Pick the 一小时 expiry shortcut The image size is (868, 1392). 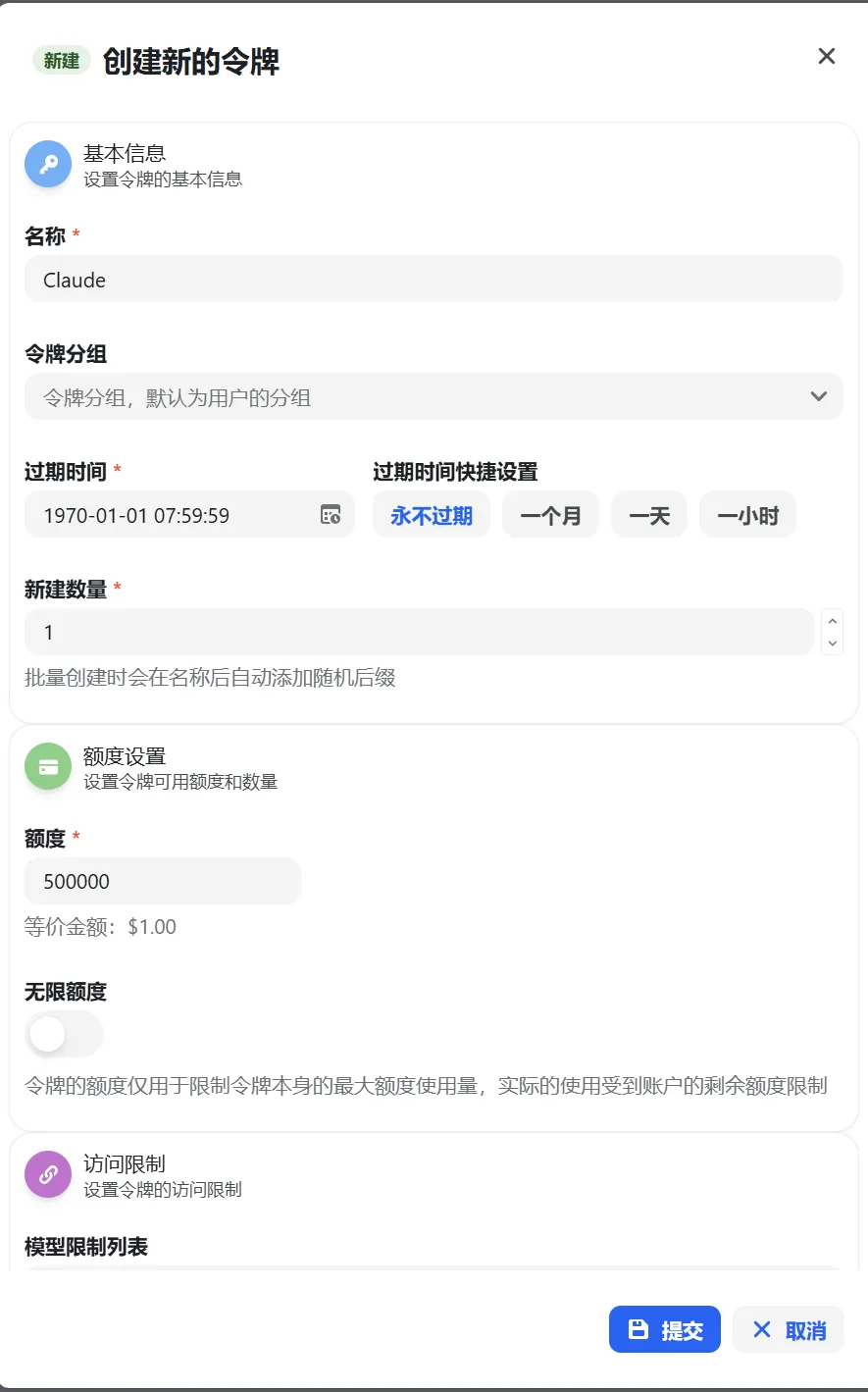click(747, 514)
